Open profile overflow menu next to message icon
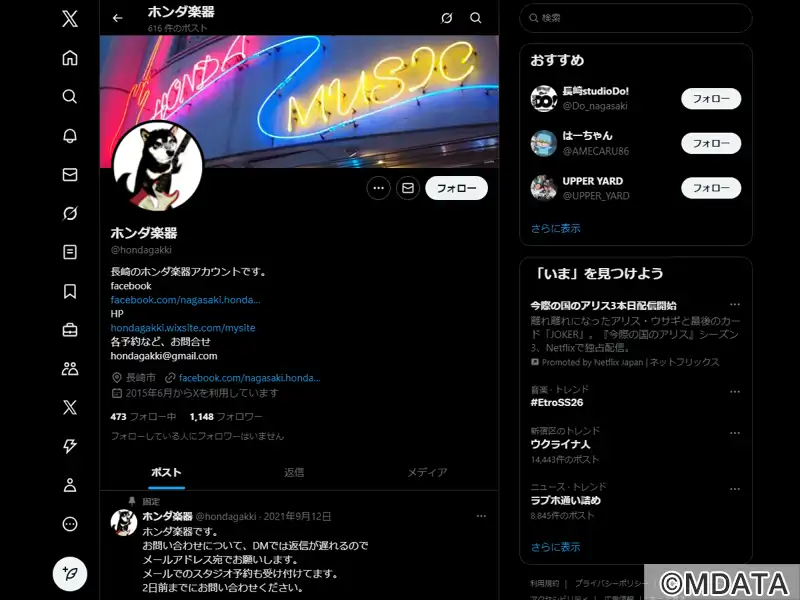The width and height of the screenshot is (800, 600). click(378, 188)
